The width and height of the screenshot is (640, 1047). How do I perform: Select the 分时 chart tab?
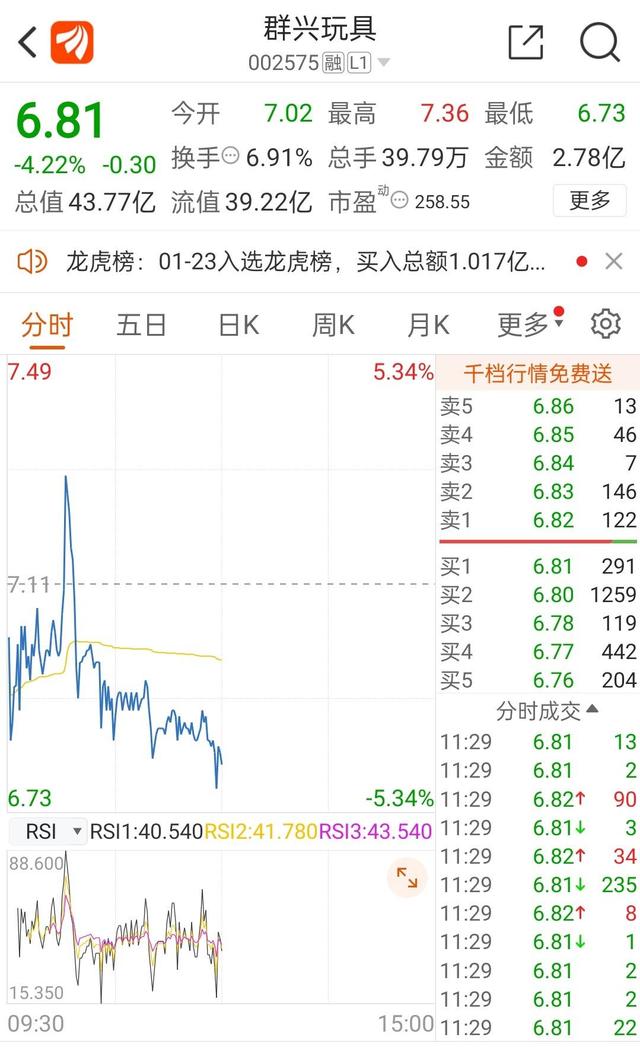tap(47, 327)
